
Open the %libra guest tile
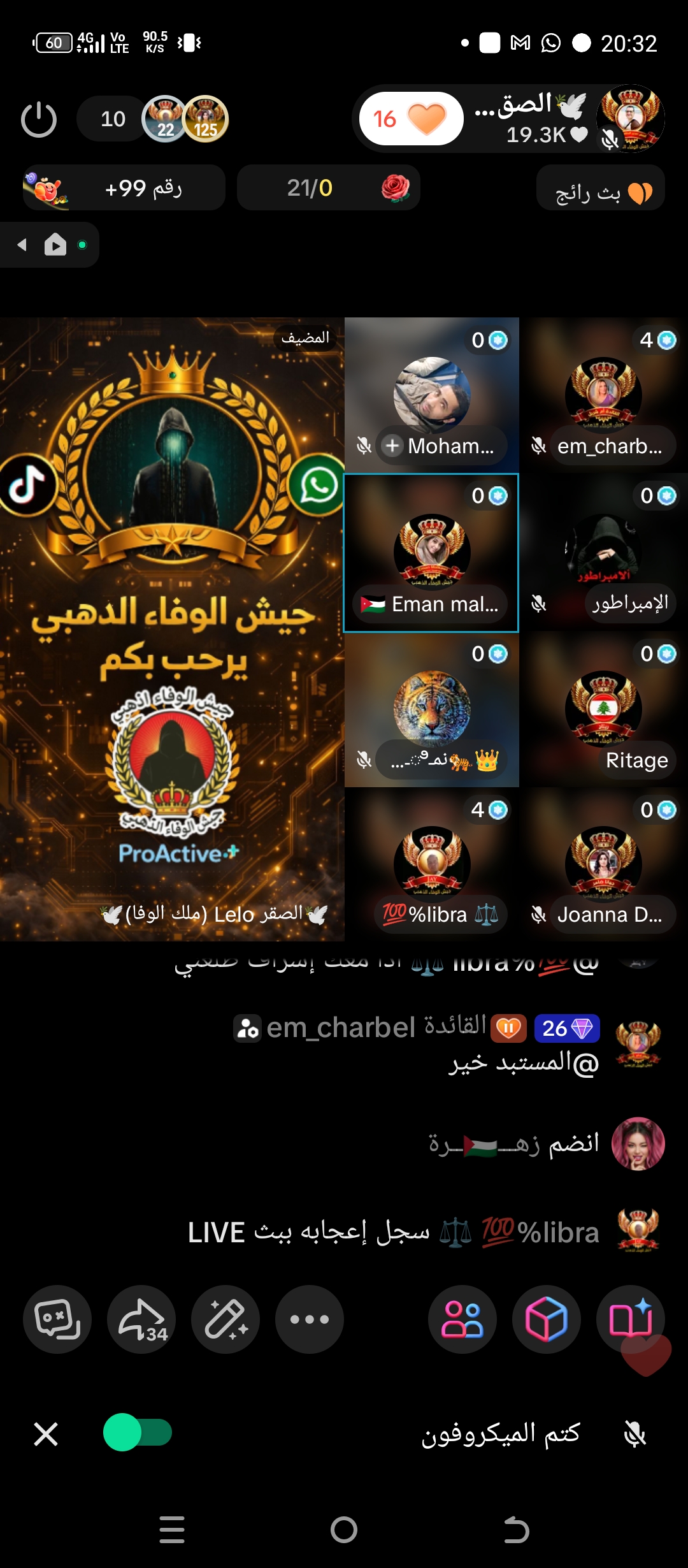(x=432, y=865)
